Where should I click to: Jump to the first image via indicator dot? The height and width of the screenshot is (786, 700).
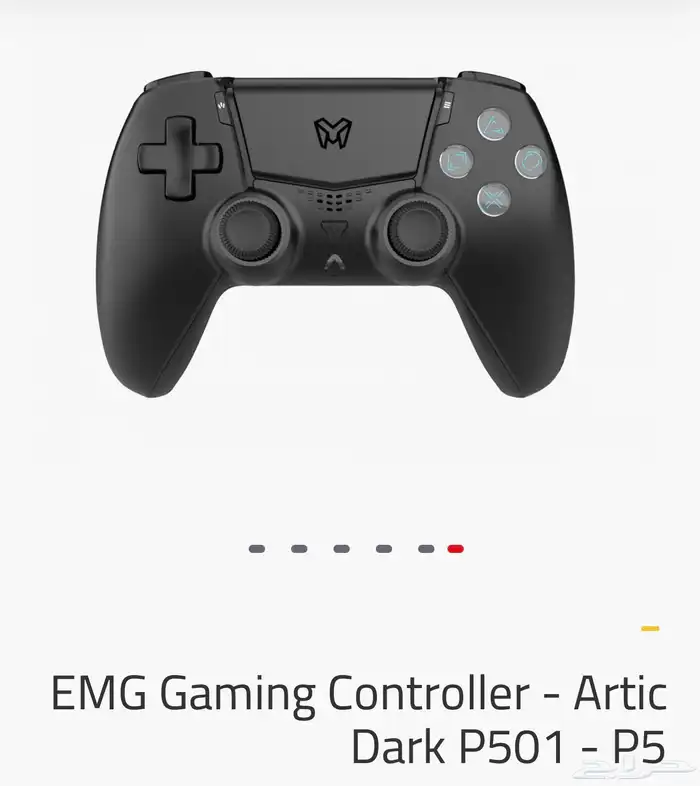[x=257, y=548]
